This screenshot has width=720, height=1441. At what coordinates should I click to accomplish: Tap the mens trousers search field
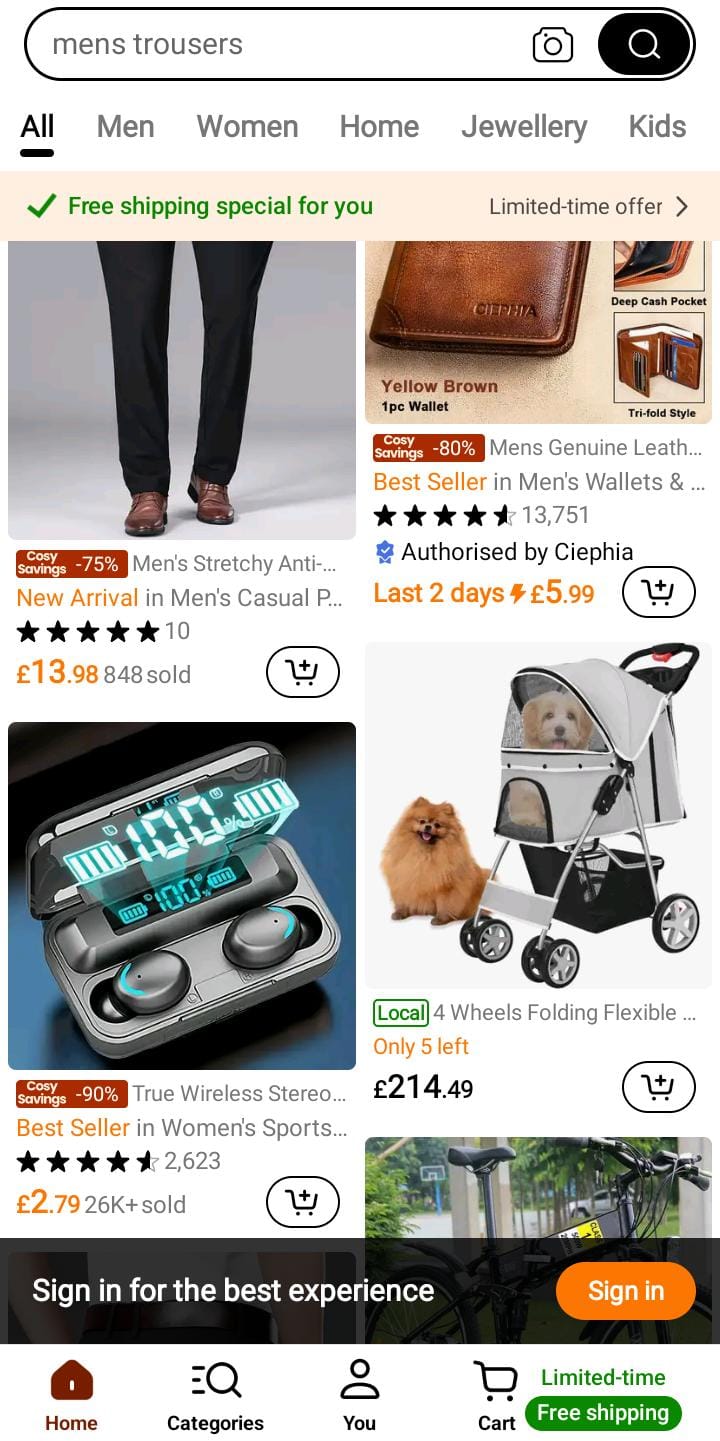280,44
